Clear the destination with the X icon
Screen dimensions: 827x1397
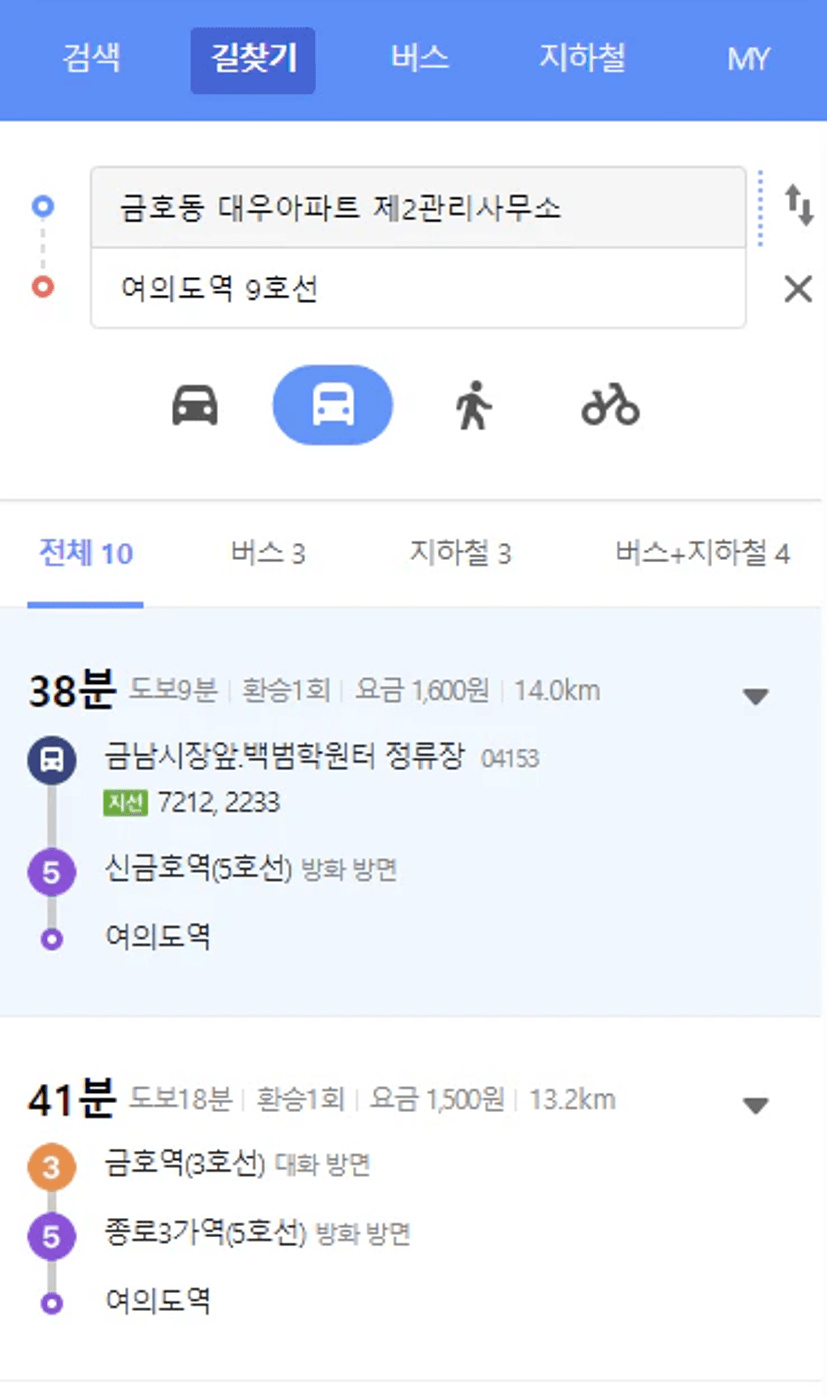(x=798, y=290)
